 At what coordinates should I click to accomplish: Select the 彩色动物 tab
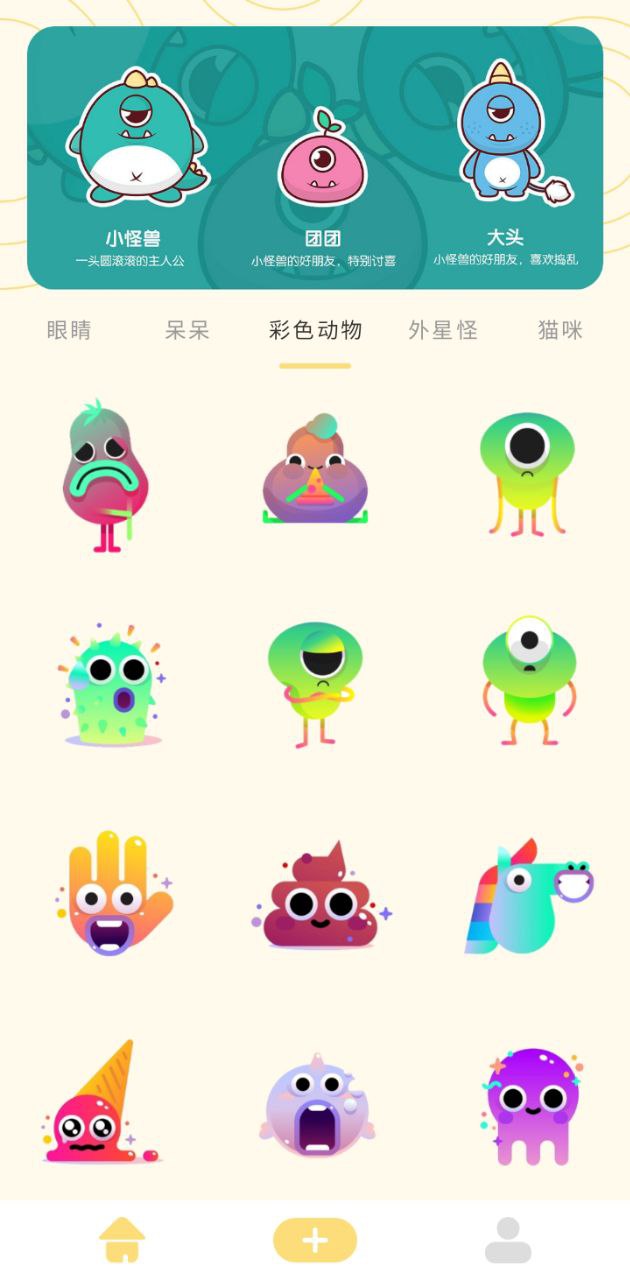(315, 330)
